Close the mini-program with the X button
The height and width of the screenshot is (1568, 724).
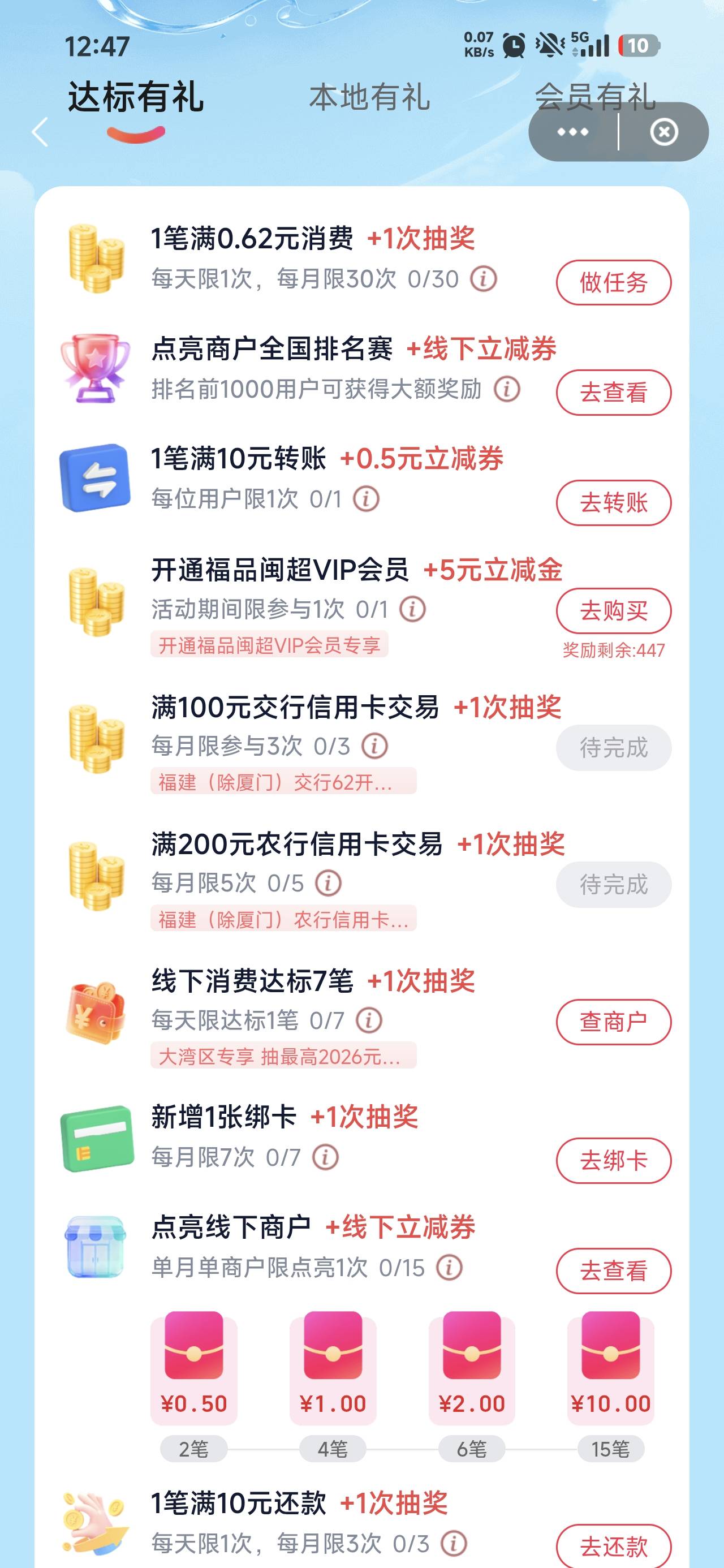[x=663, y=132]
